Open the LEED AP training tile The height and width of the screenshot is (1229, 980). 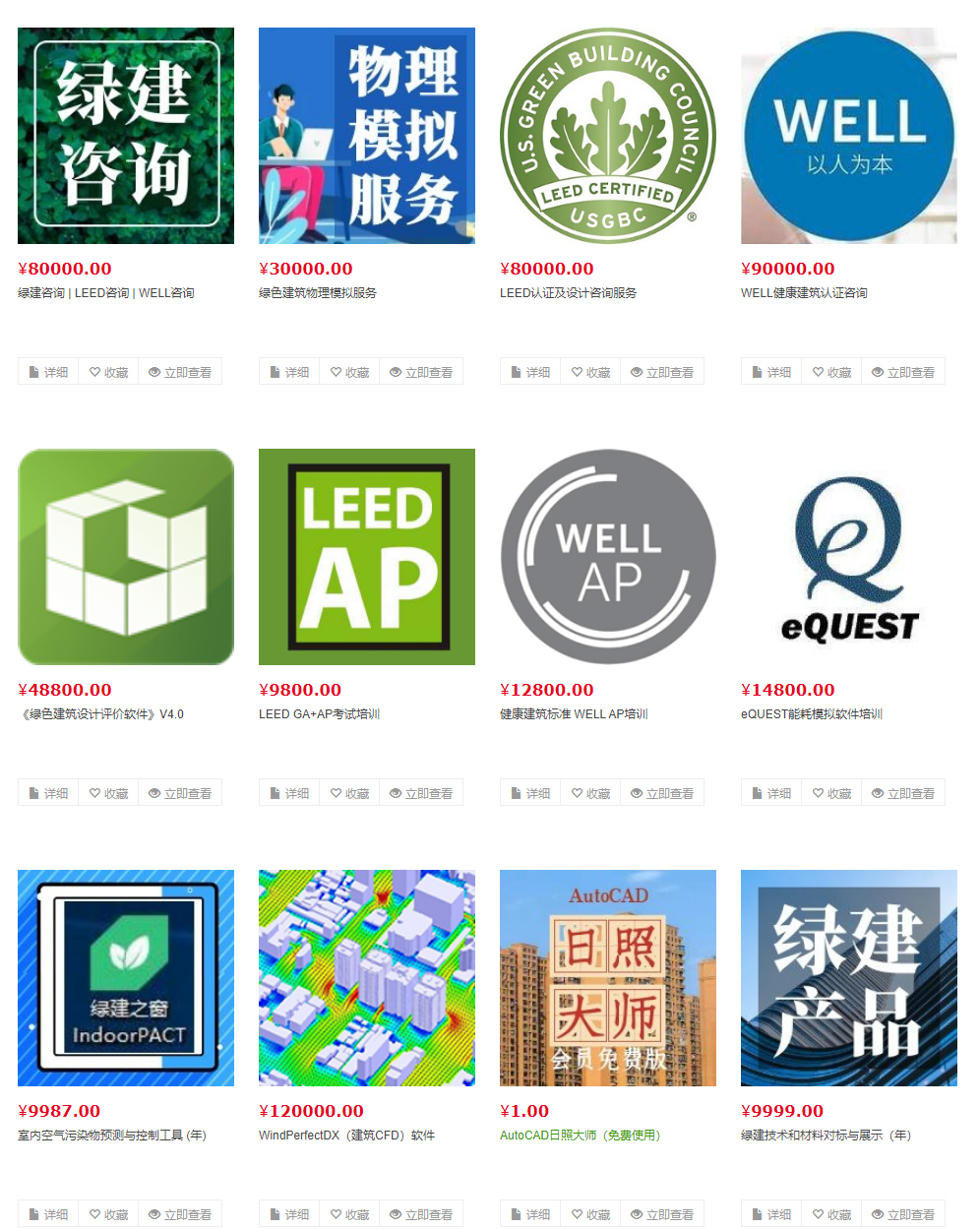[366, 557]
